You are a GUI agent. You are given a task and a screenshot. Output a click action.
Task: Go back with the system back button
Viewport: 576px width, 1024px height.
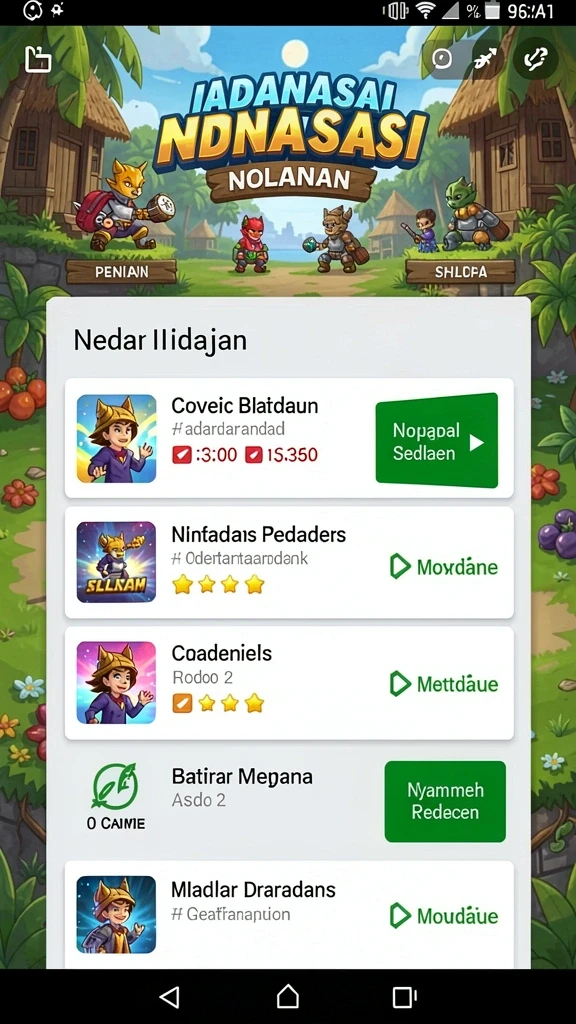pyautogui.click(x=170, y=997)
